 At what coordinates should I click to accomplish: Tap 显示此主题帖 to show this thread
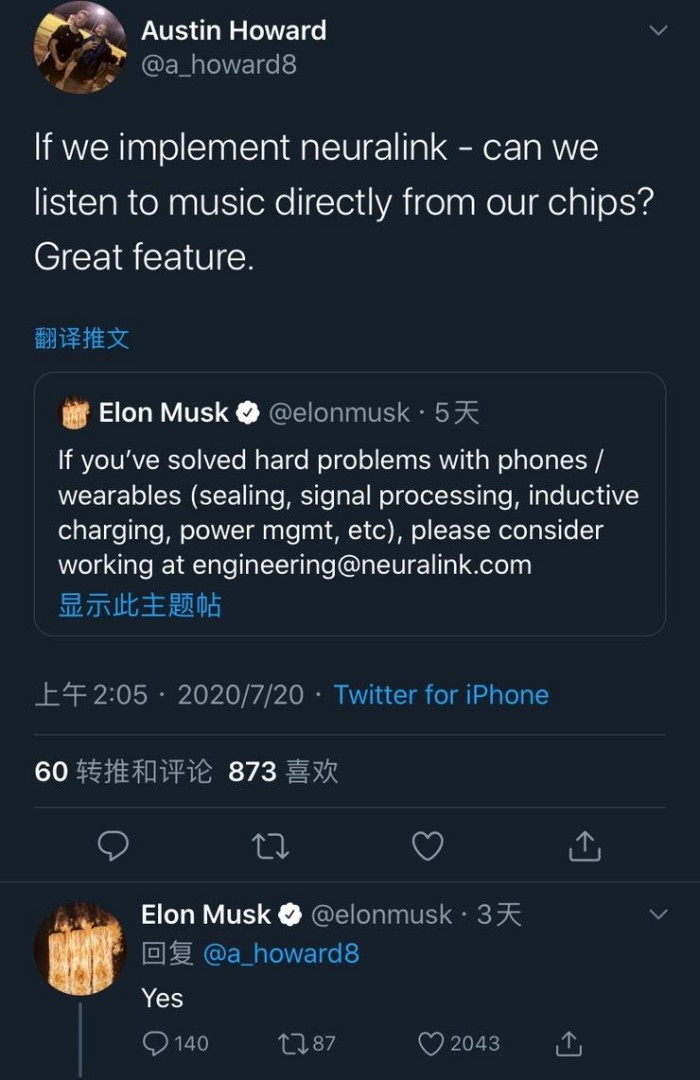pyautogui.click(x=140, y=605)
